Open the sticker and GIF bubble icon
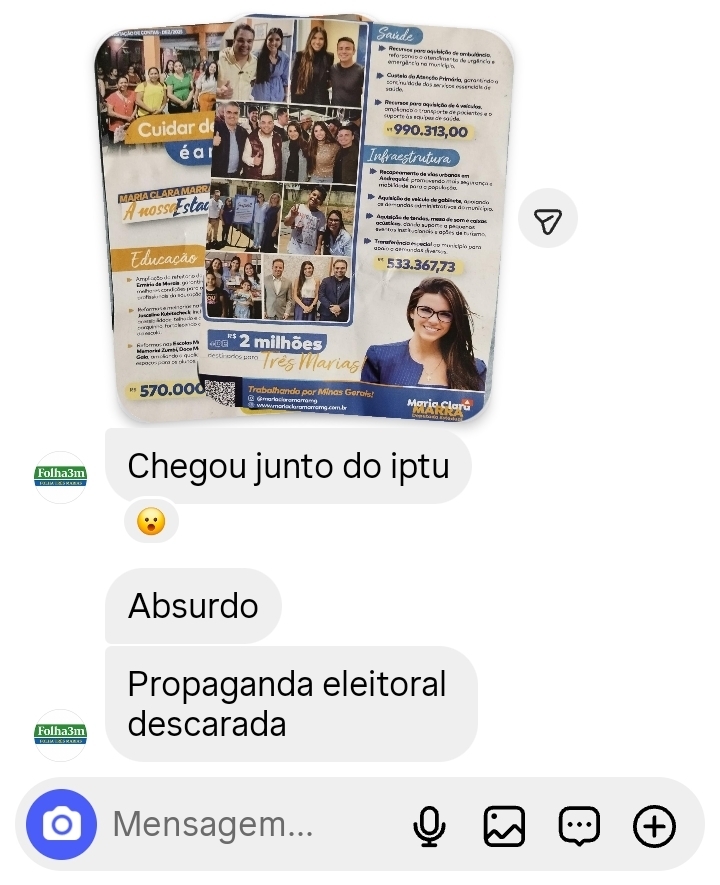Image resolution: width=720 pixels, height=885 pixels. tap(579, 826)
